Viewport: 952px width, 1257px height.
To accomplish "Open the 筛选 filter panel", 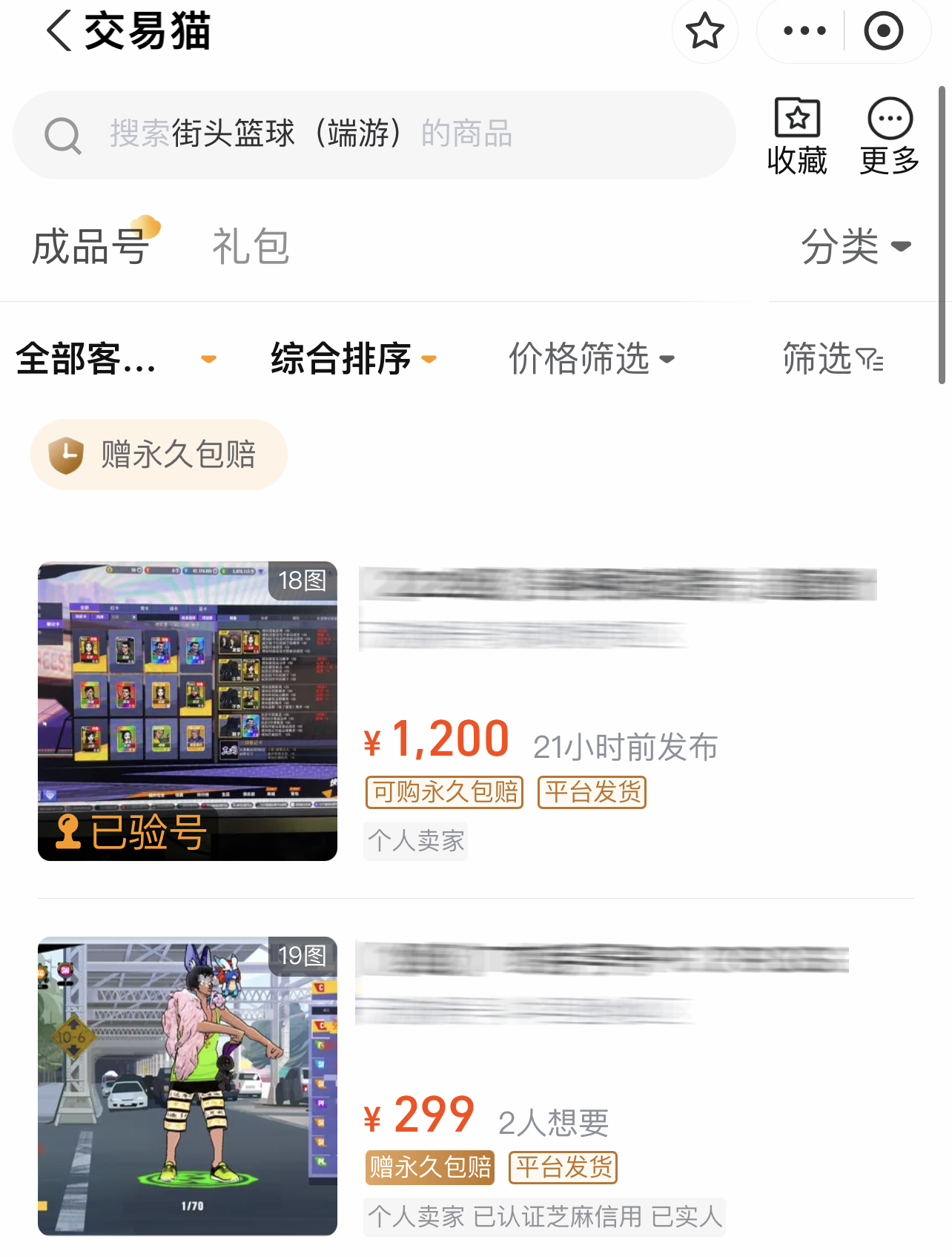I will (x=832, y=359).
